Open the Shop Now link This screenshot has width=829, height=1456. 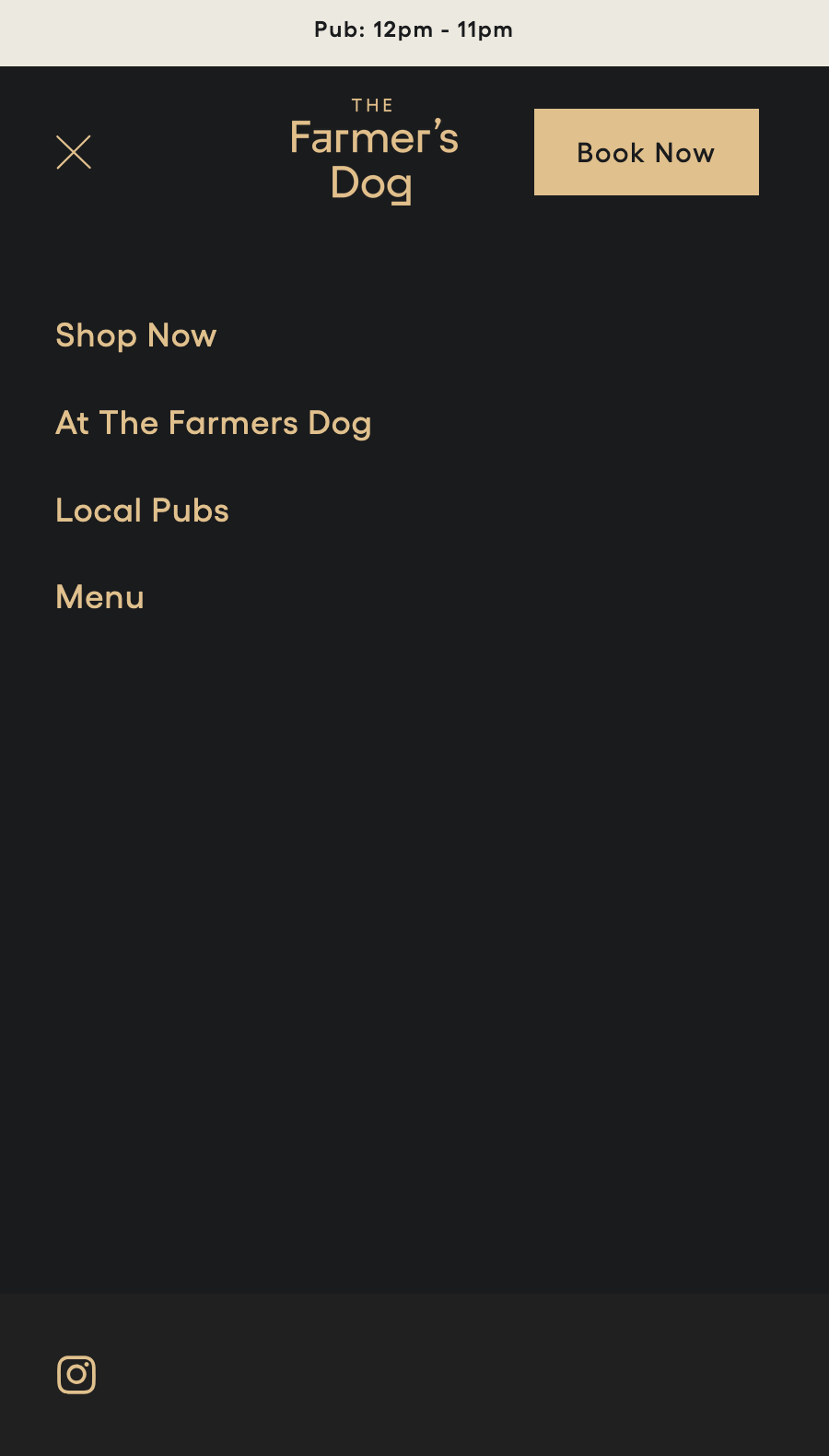tap(136, 335)
